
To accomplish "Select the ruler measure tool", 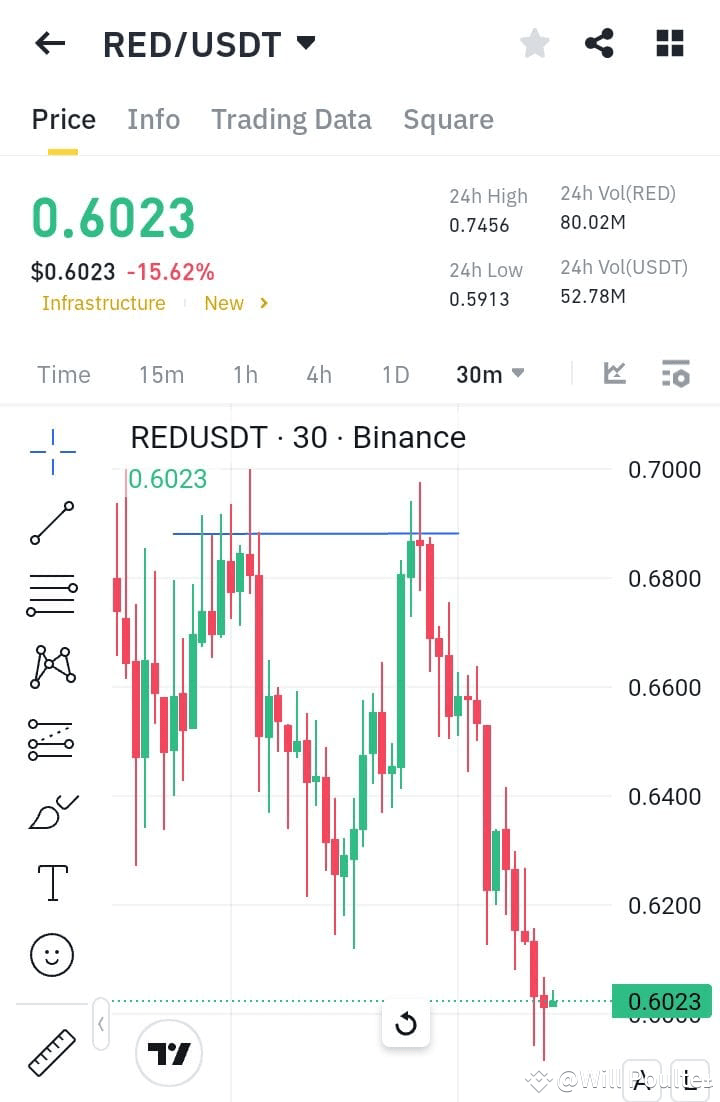I will 50,1050.
